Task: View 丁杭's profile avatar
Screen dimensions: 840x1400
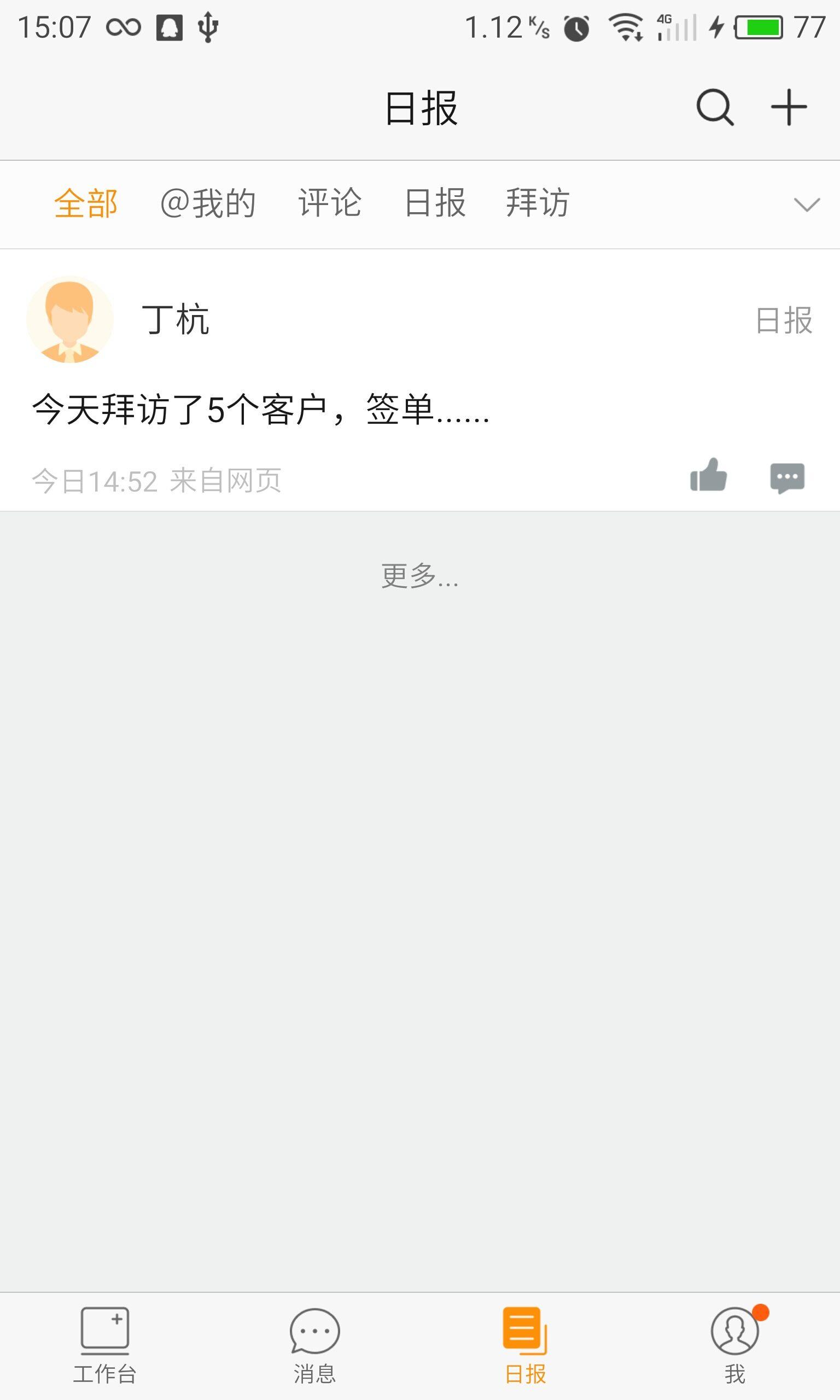Action: click(x=70, y=320)
